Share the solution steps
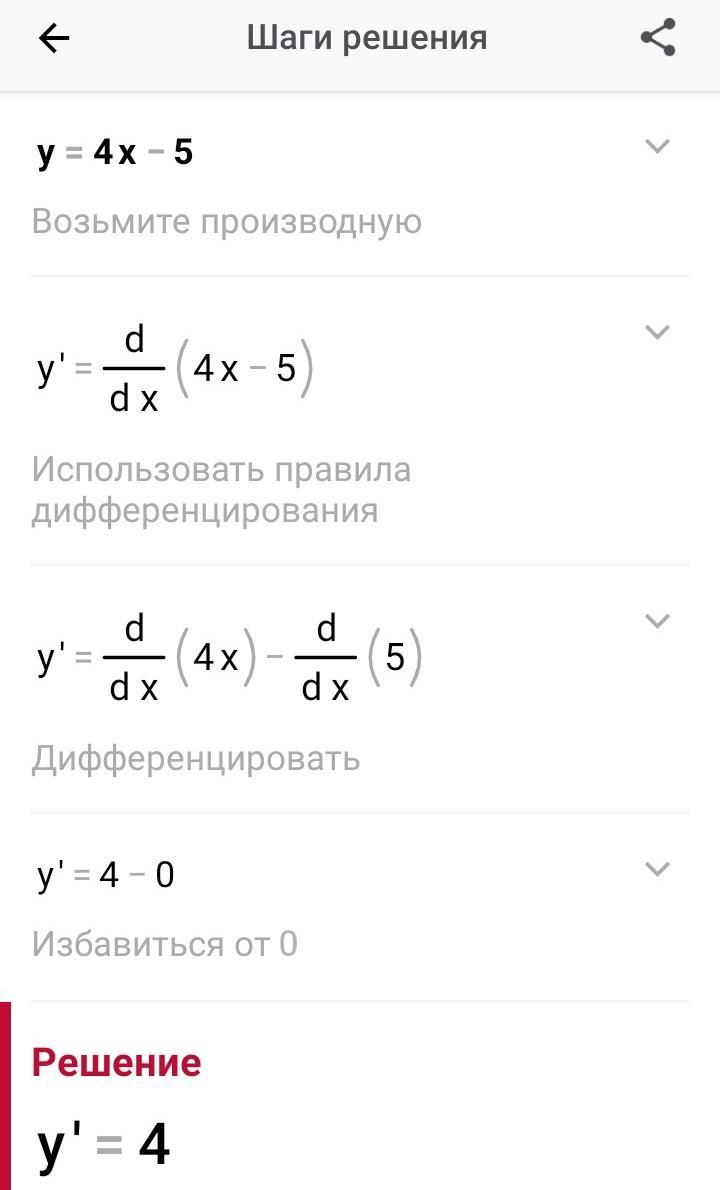The image size is (720, 1190). click(657, 39)
